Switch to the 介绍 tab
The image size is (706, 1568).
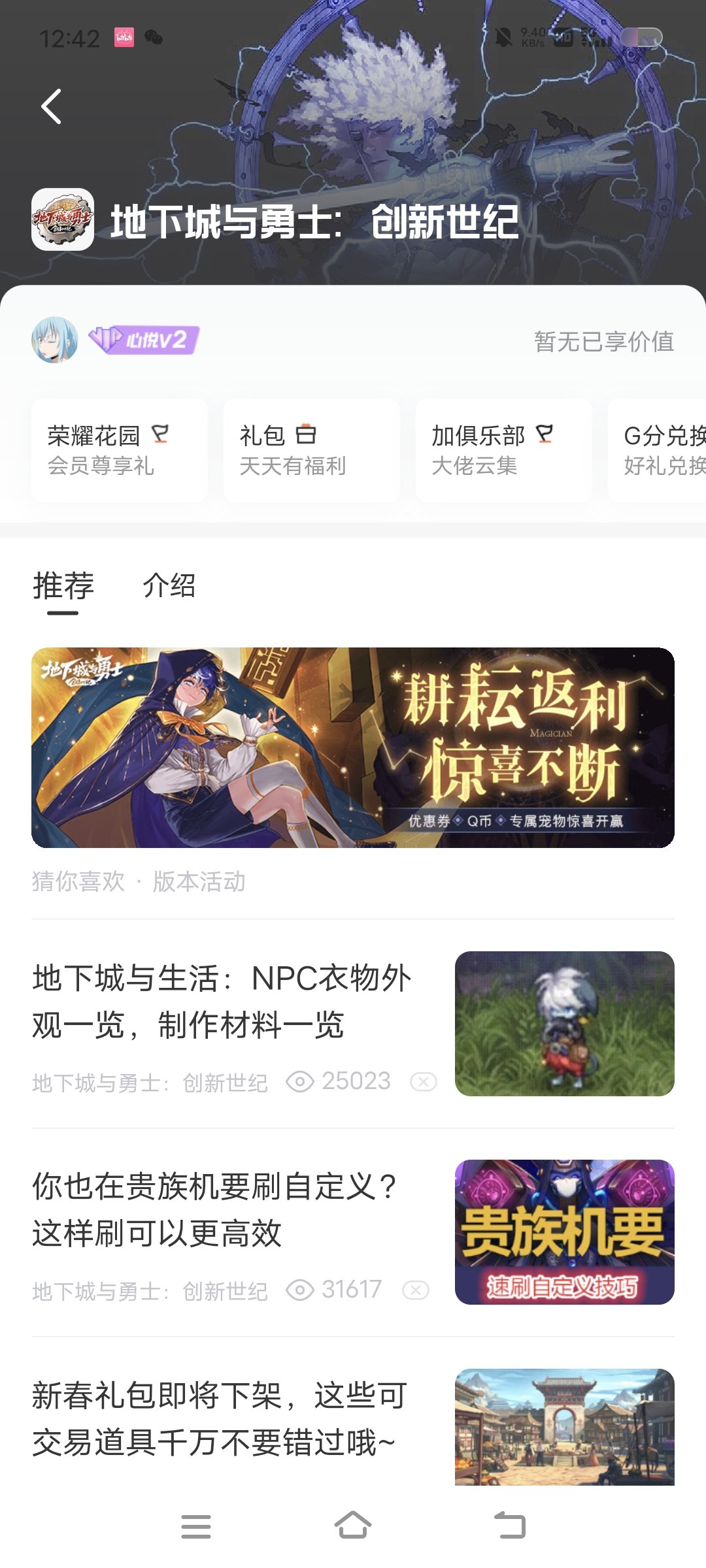pyautogui.click(x=169, y=585)
